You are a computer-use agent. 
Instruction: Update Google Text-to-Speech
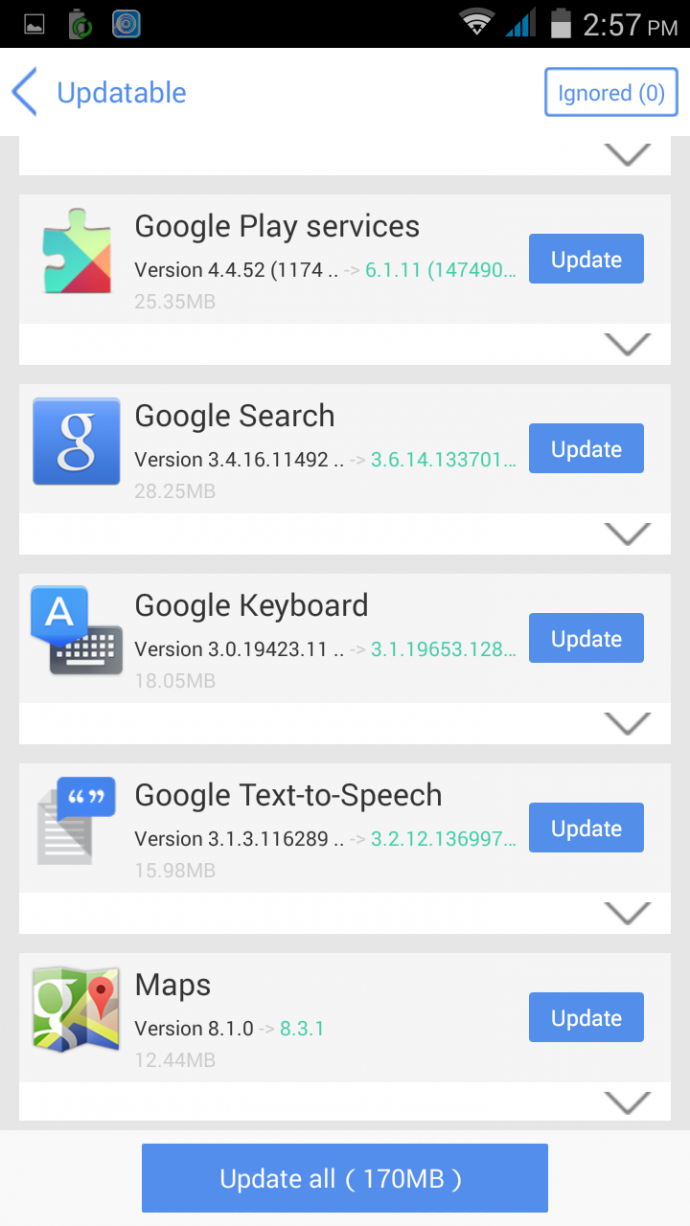[585, 828]
